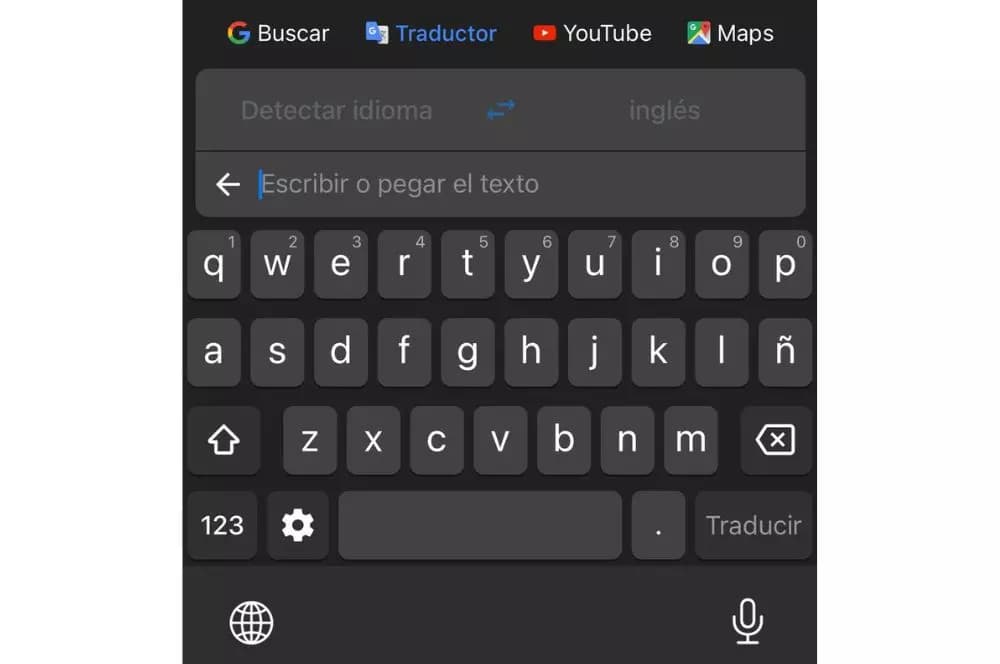This screenshot has width=1000, height=664.
Task: Focus the Escribir o pegar el texto field
Action: click(x=500, y=184)
